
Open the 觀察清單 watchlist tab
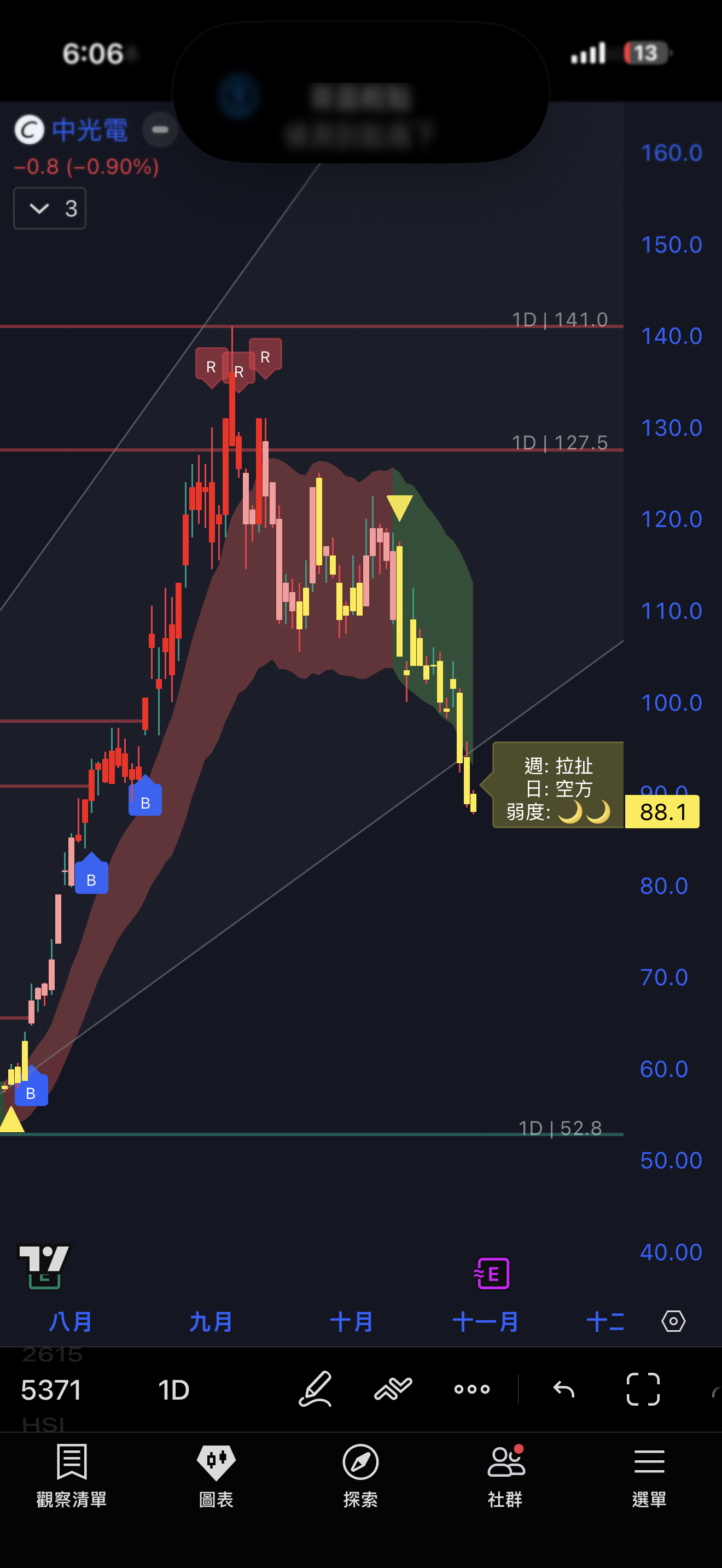click(x=71, y=1475)
